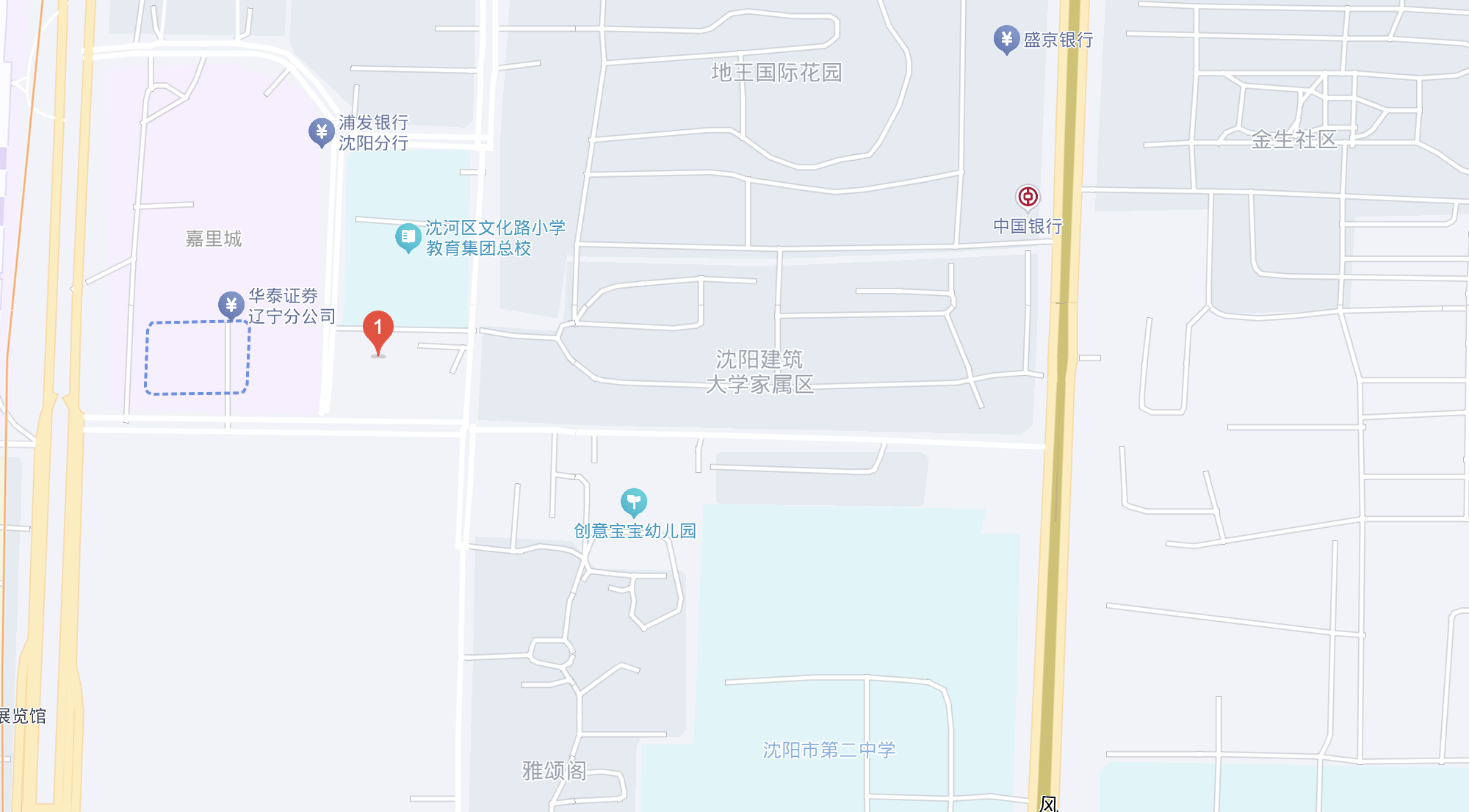Select the 华泰证券辽宁分公司 marker
1469x812 pixels.
[x=231, y=304]
